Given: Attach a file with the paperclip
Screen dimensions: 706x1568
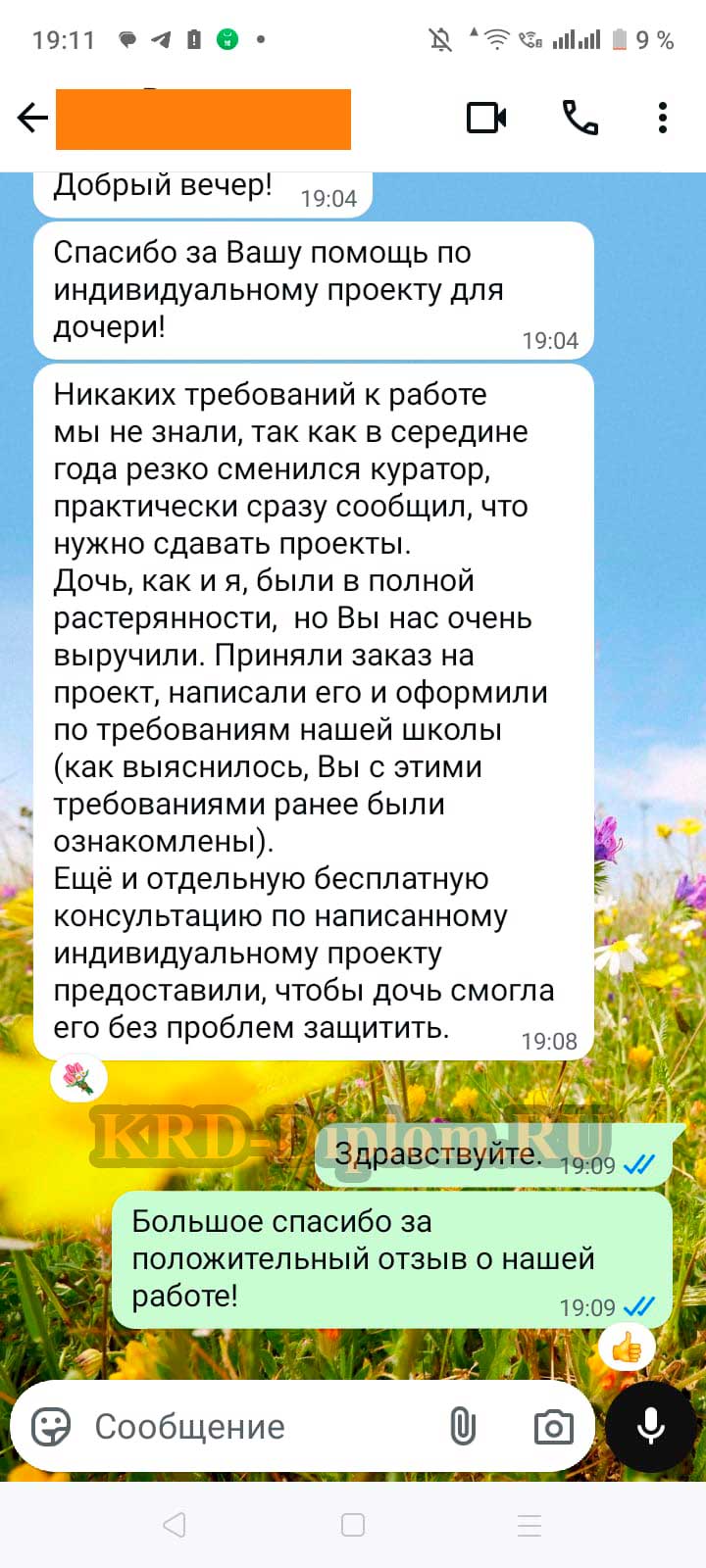Looking at the screenshot, I should (463, 1427).
